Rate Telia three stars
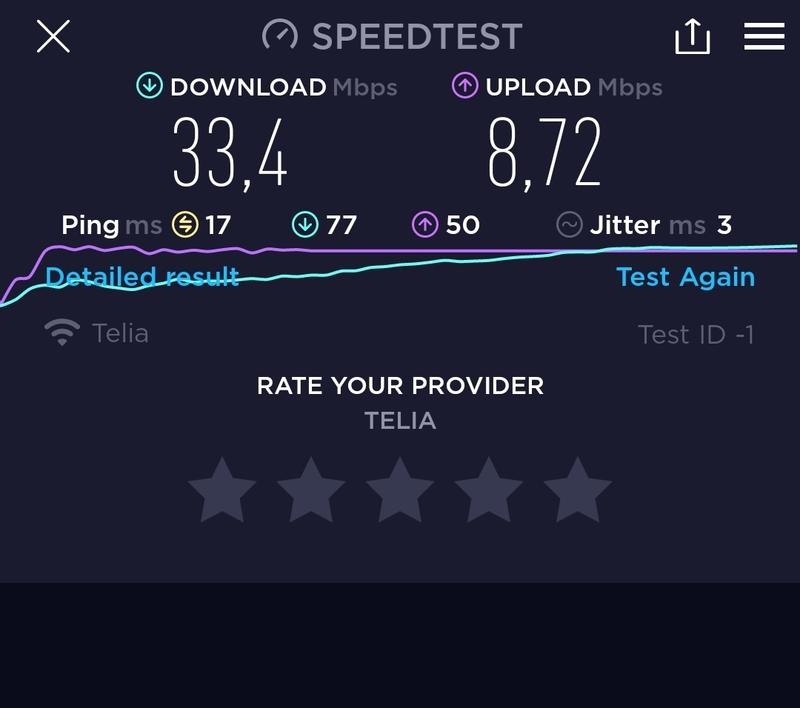 pyautogui.click(x=399, y=490)
